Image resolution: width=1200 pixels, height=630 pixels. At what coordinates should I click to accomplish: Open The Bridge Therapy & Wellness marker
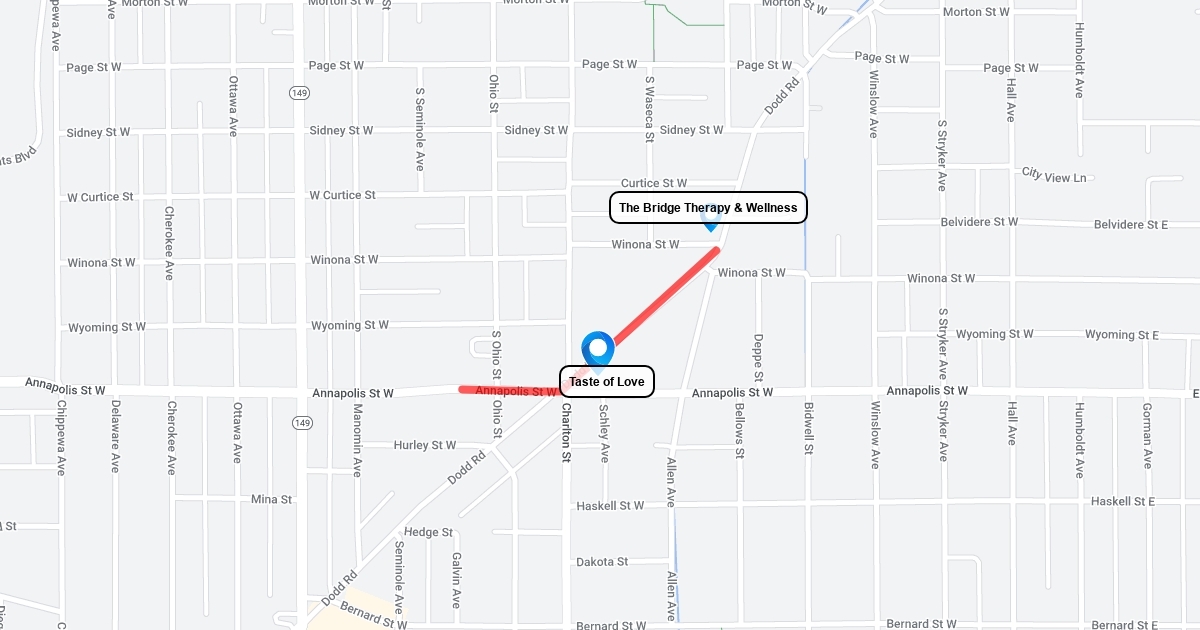click(711, 224)
